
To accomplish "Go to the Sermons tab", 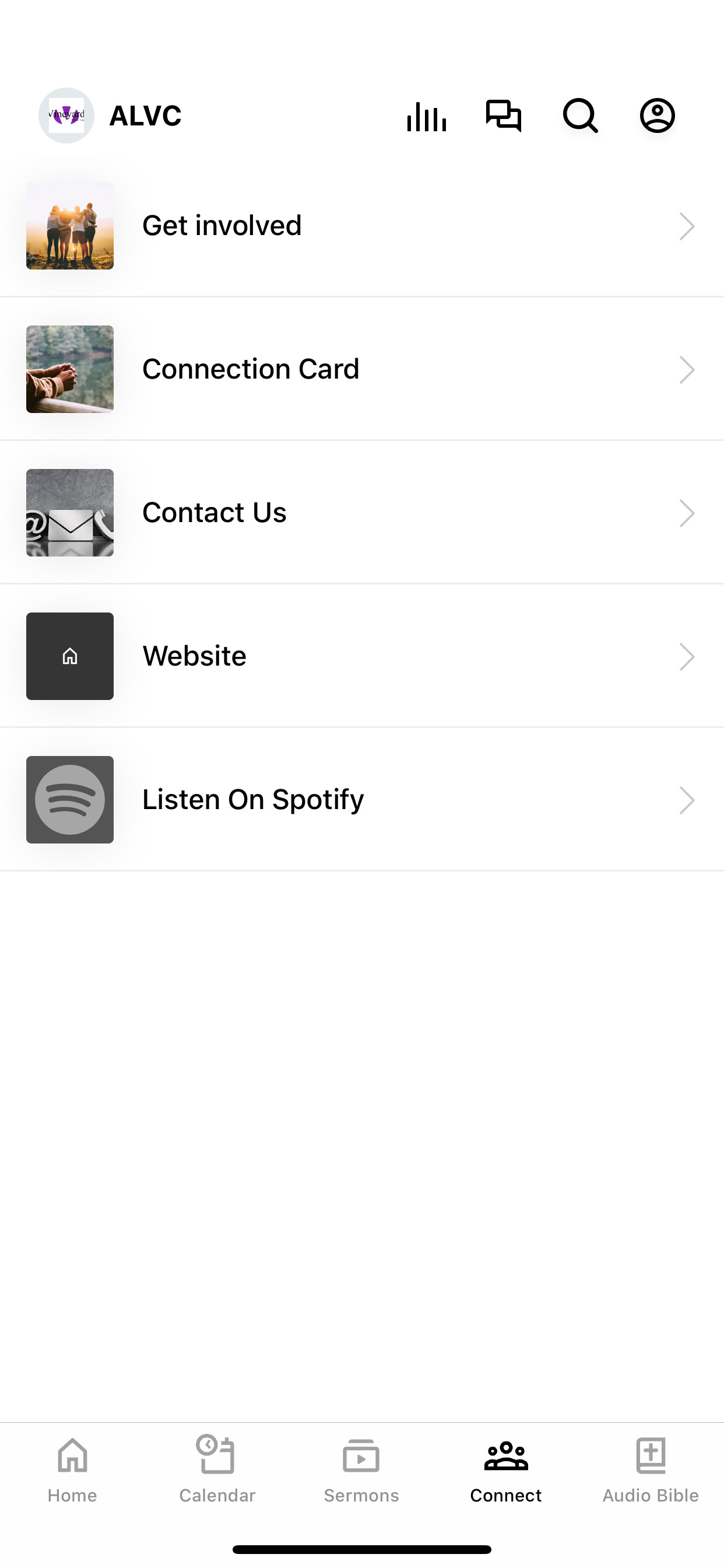I will tap(361, 1469).
